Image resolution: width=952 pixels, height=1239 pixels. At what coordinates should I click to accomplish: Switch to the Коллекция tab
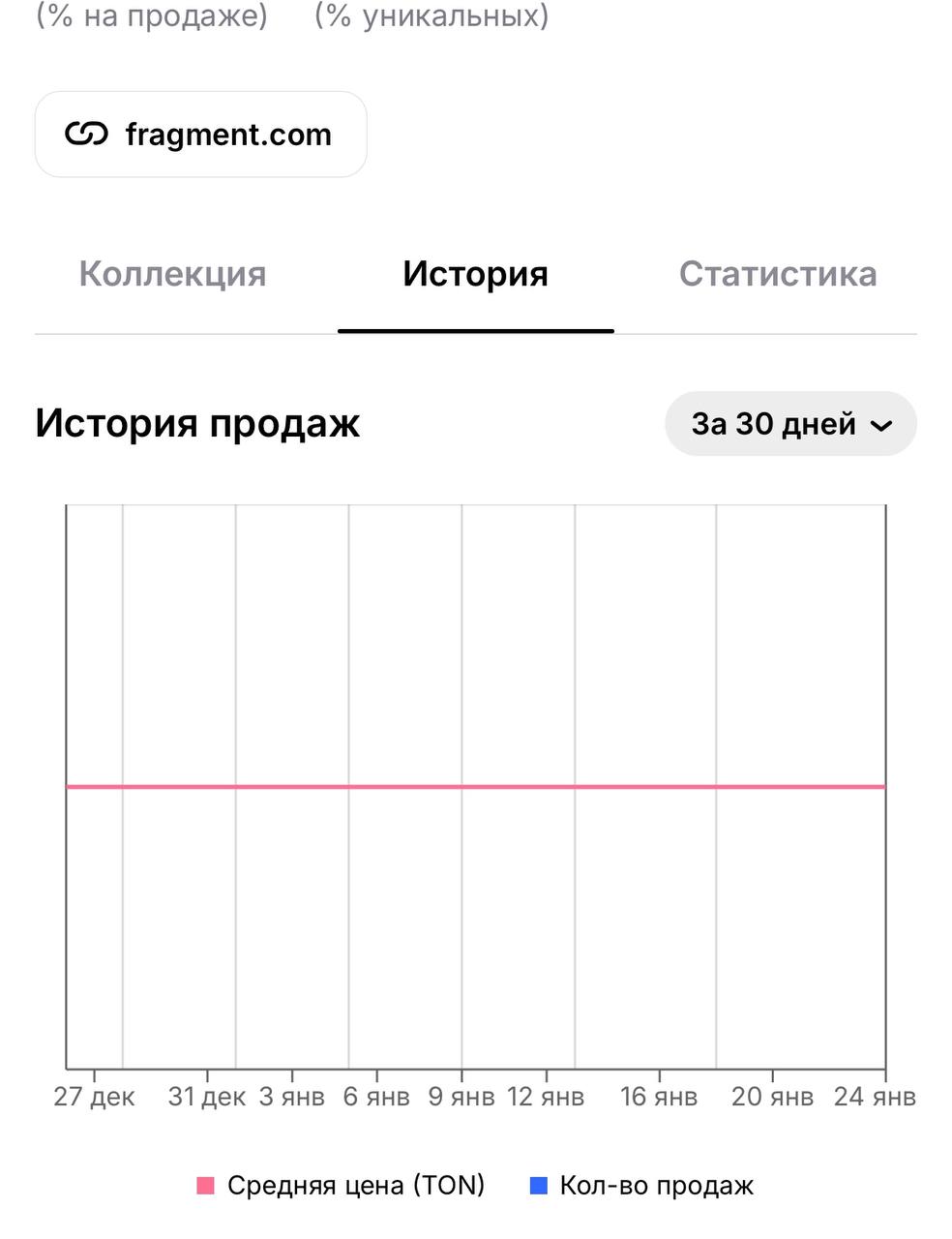pos(173,274)
